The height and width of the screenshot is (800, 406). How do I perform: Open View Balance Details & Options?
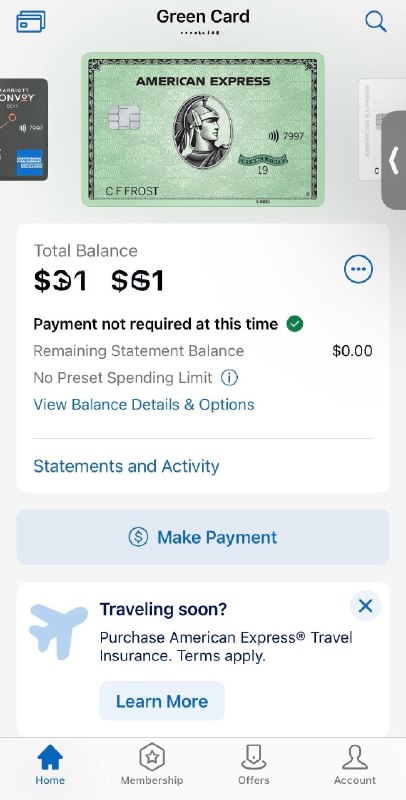coord(144,405)
